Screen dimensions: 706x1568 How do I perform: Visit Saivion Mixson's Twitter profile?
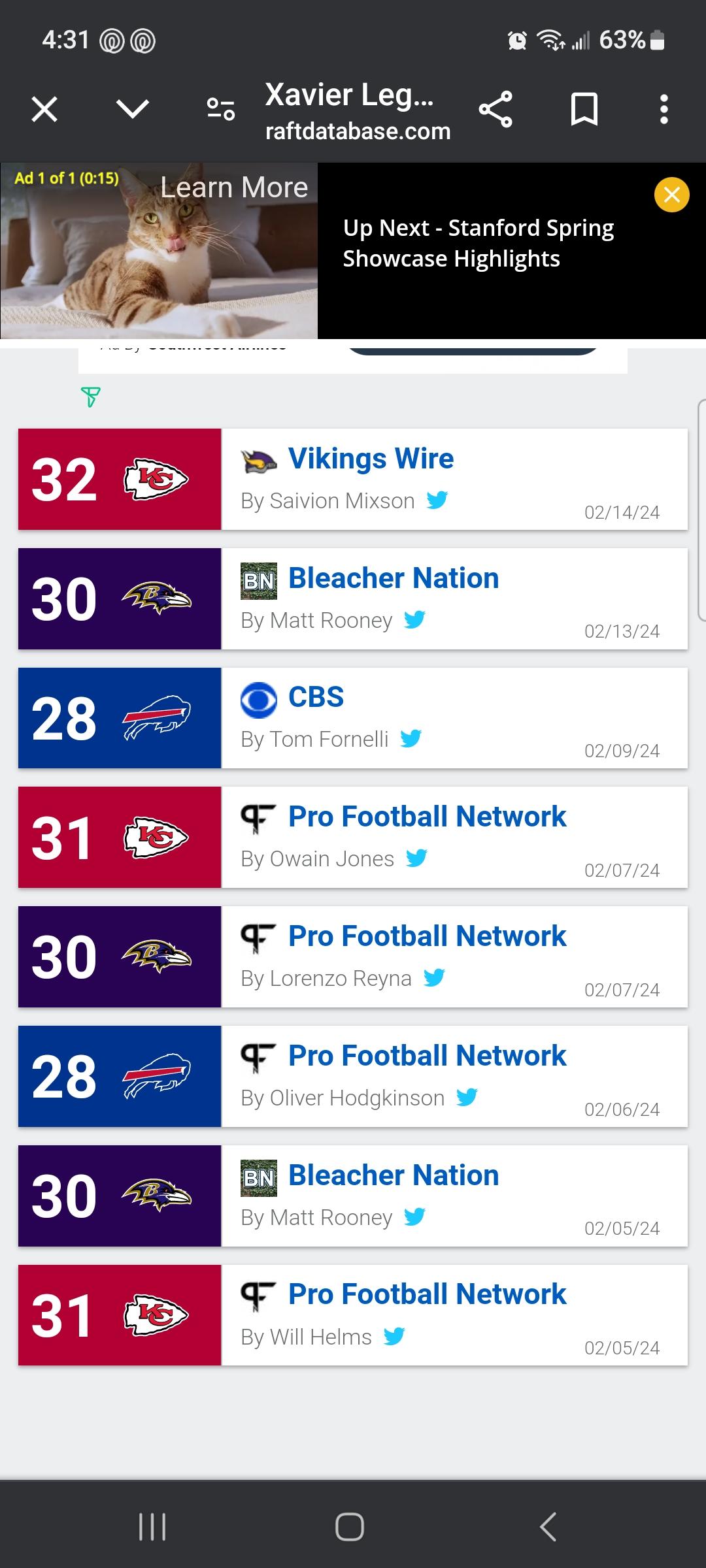437,500
